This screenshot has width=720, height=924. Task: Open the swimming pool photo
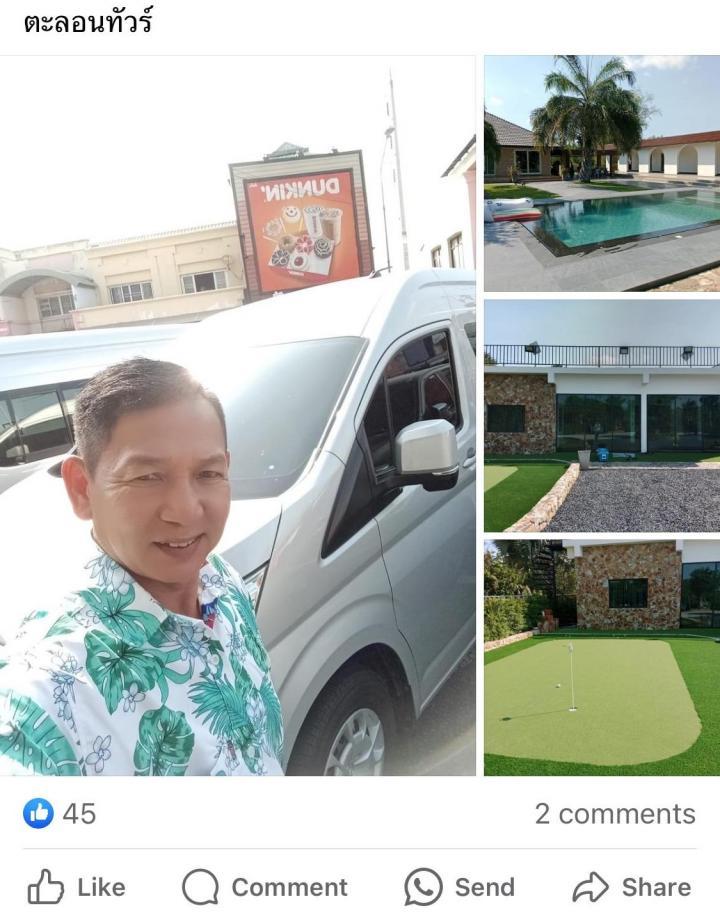coord(601,173)
